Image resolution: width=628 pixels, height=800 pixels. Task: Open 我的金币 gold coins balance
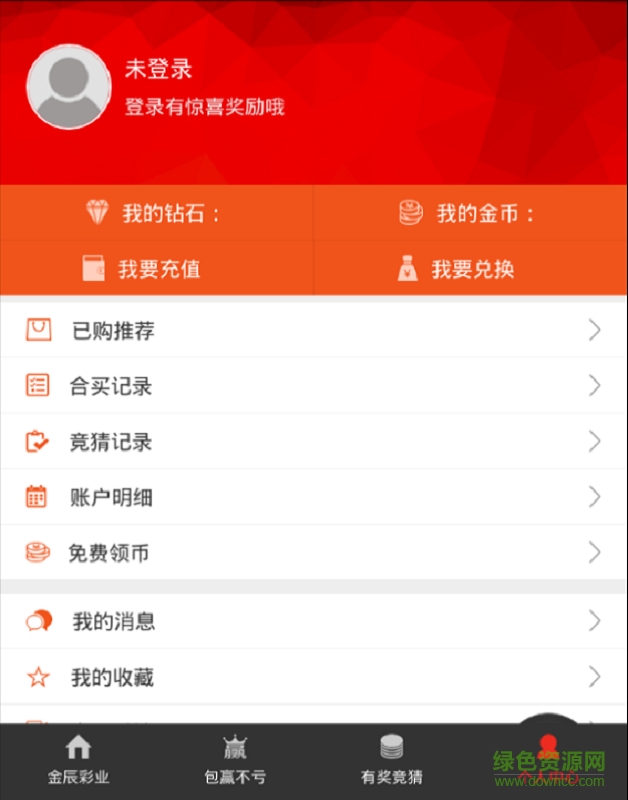coord(470,213)
